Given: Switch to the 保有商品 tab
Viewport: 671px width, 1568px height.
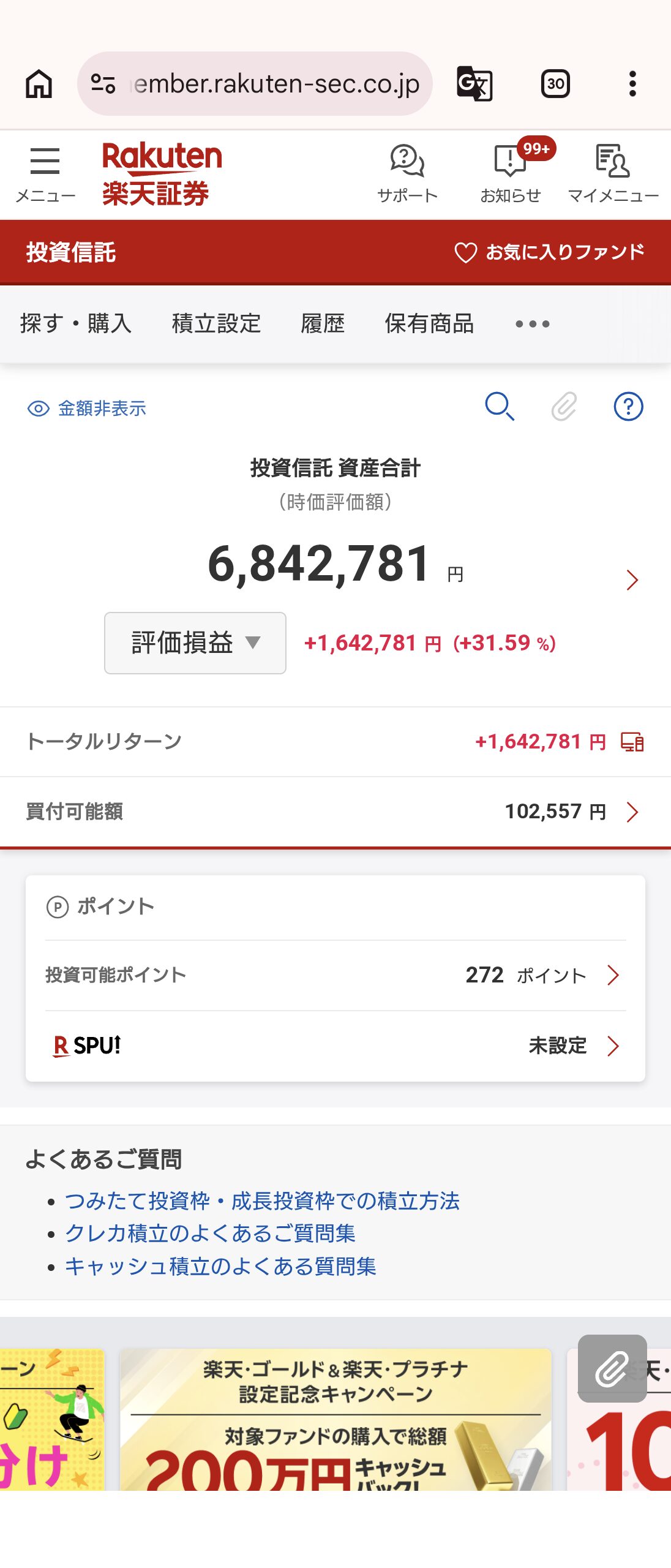Looking at the screenshot, I should click(x=429, y=323).
